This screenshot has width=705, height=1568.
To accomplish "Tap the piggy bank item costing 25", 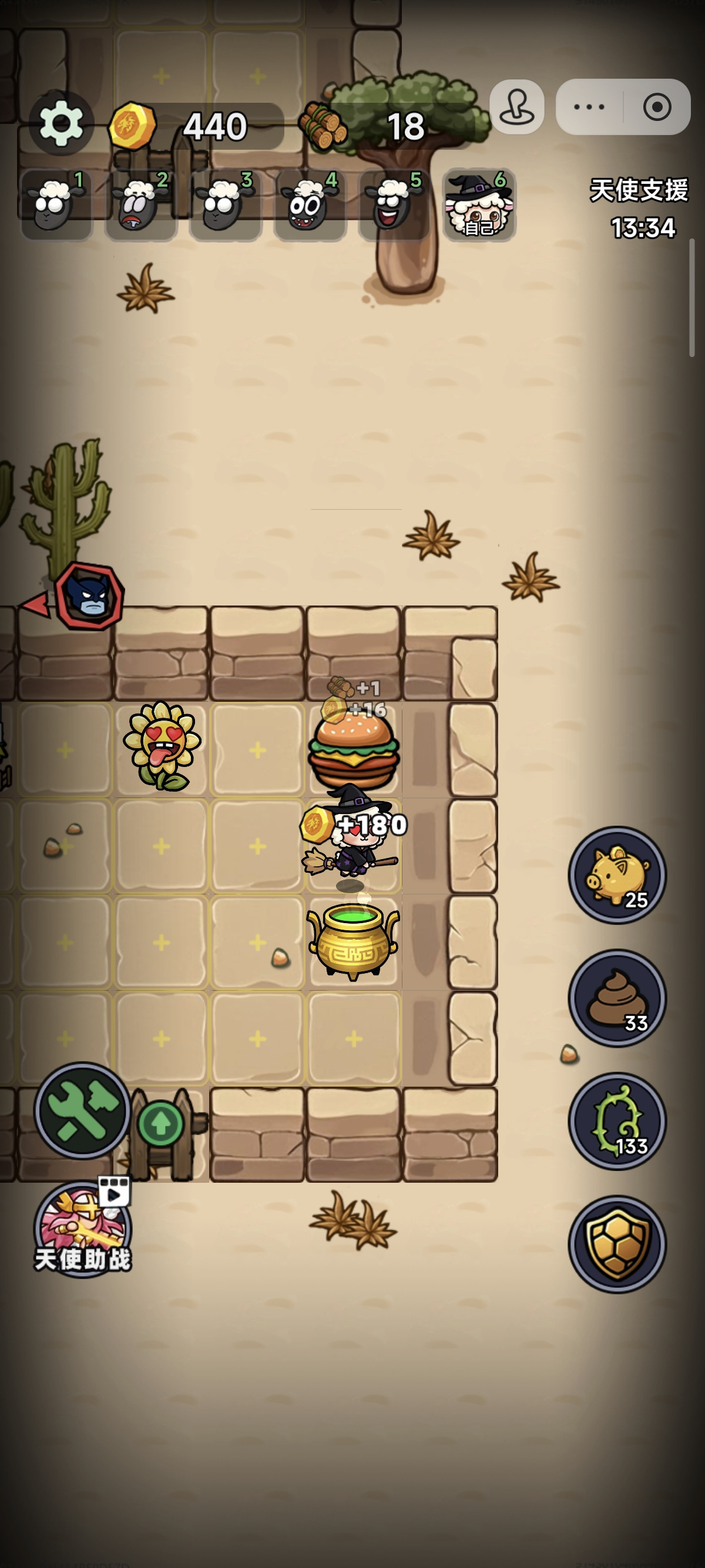I will click(x=617, y=874).
